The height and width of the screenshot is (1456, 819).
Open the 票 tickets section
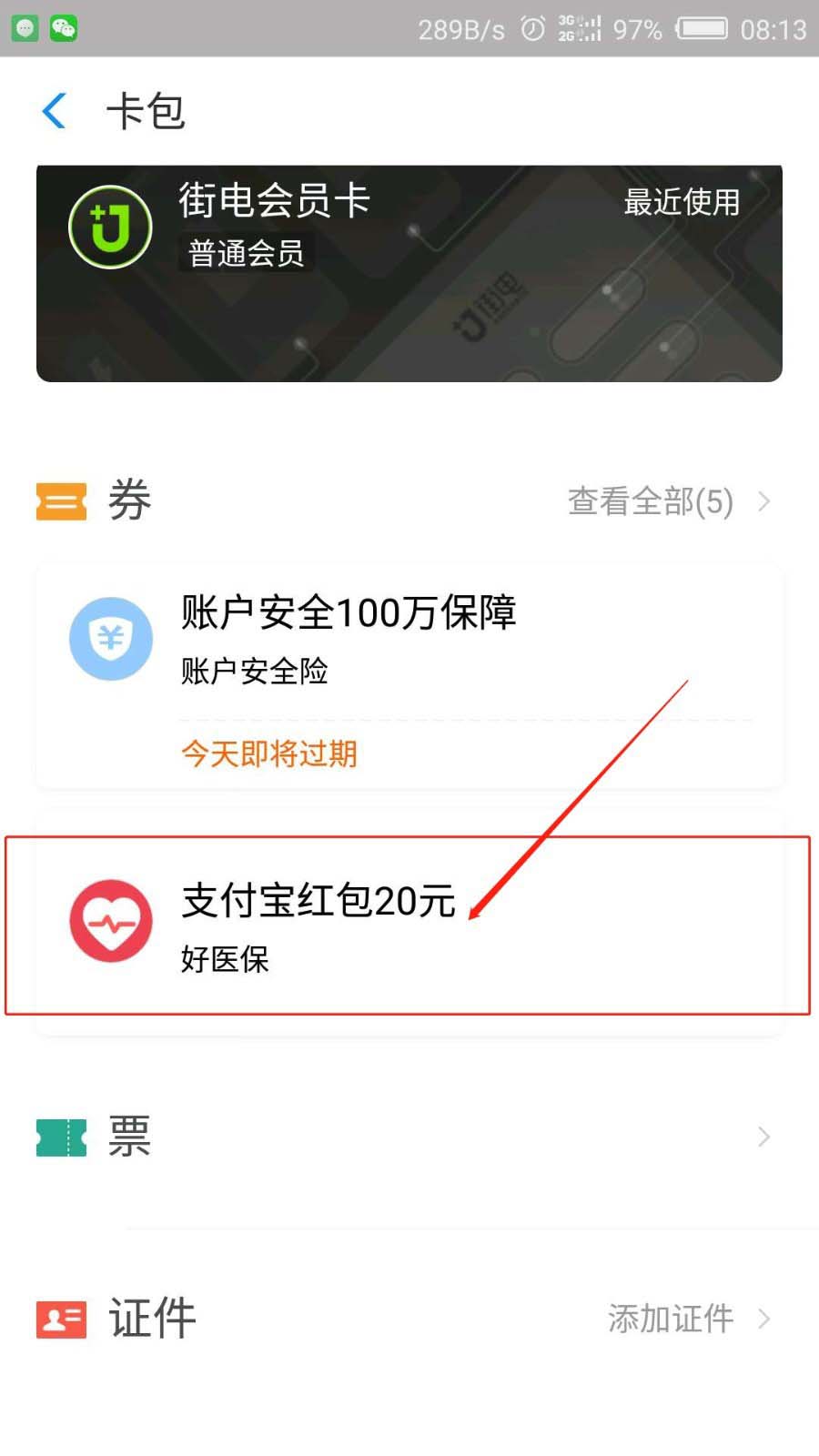(409, 1137)
